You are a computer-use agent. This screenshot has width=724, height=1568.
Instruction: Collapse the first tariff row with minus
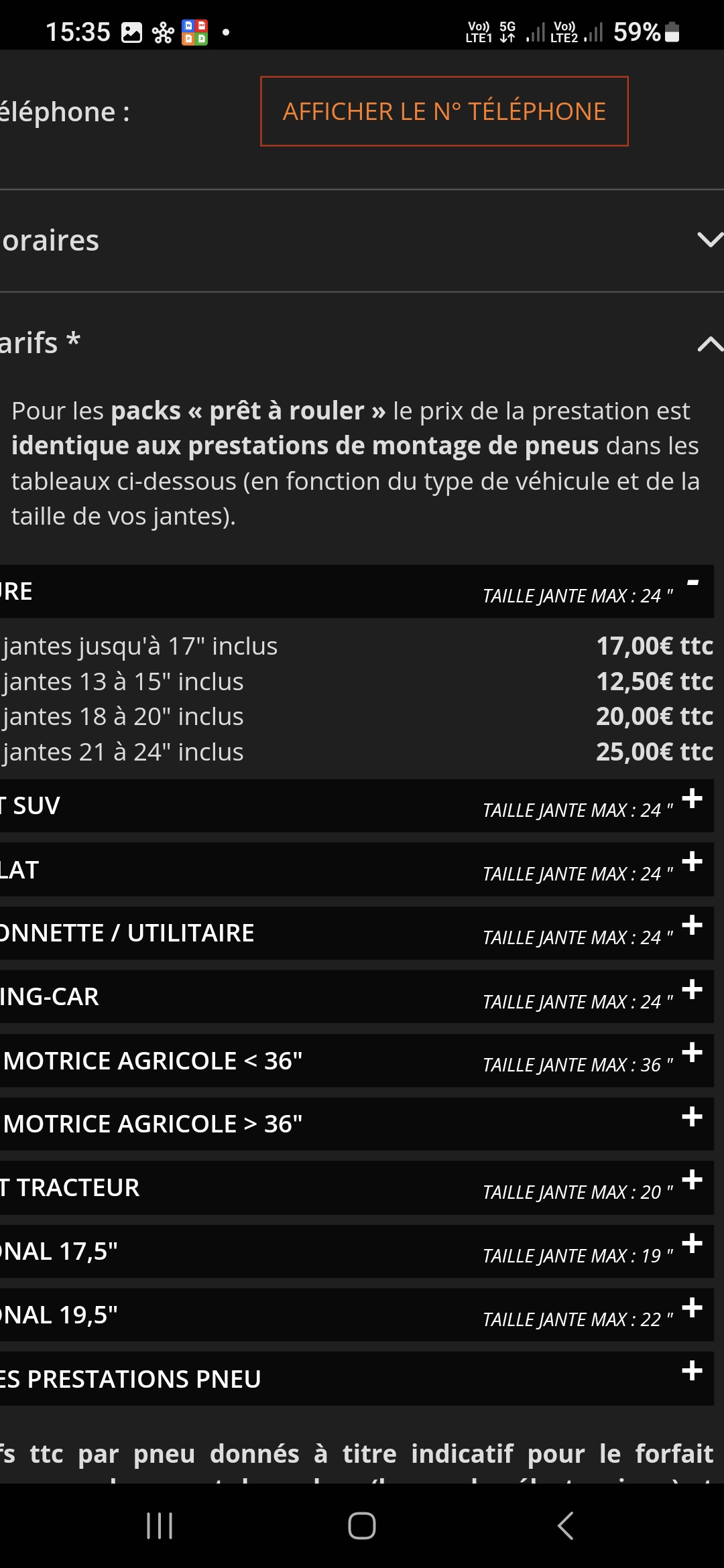pyautogui.click(x=692, y=584)
